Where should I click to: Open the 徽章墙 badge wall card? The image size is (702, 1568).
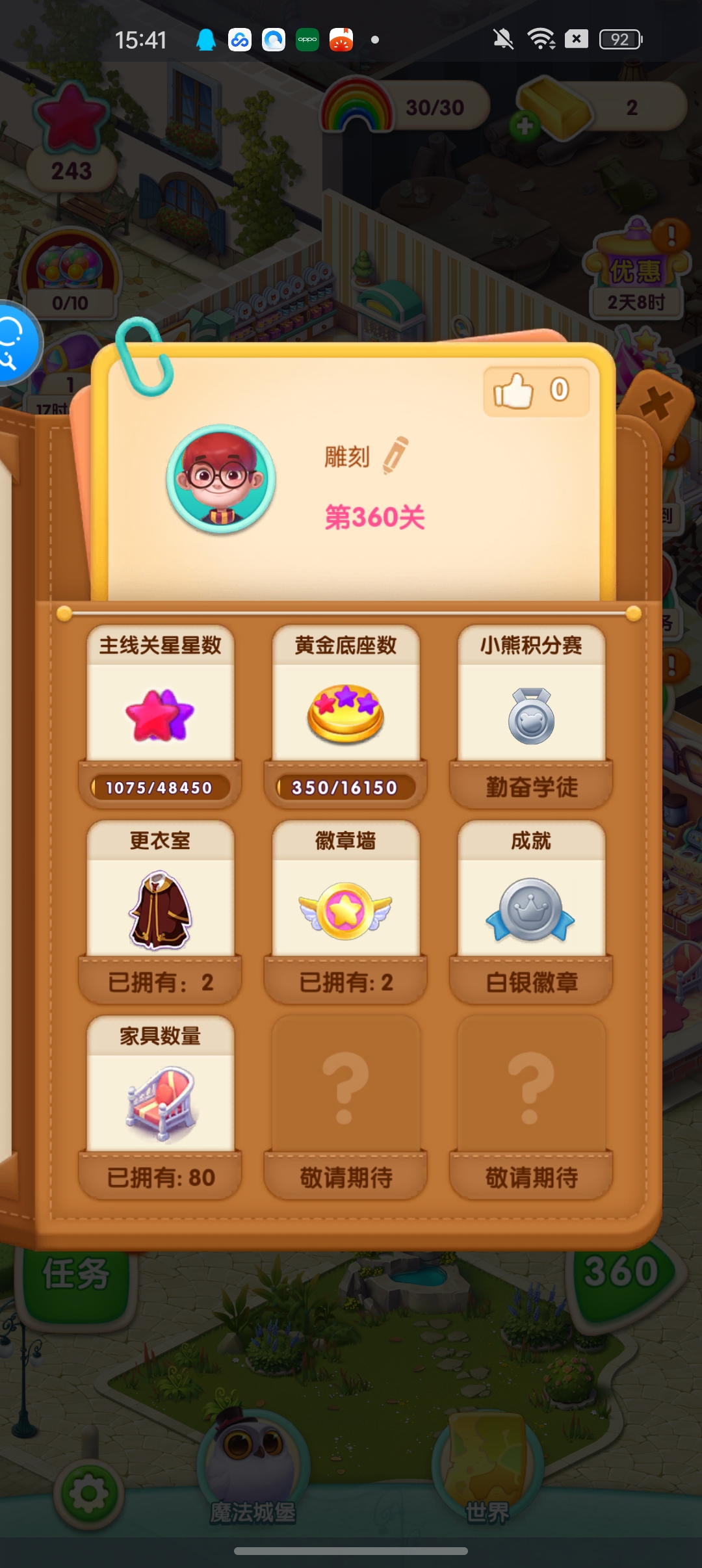(x=346, y=910)
